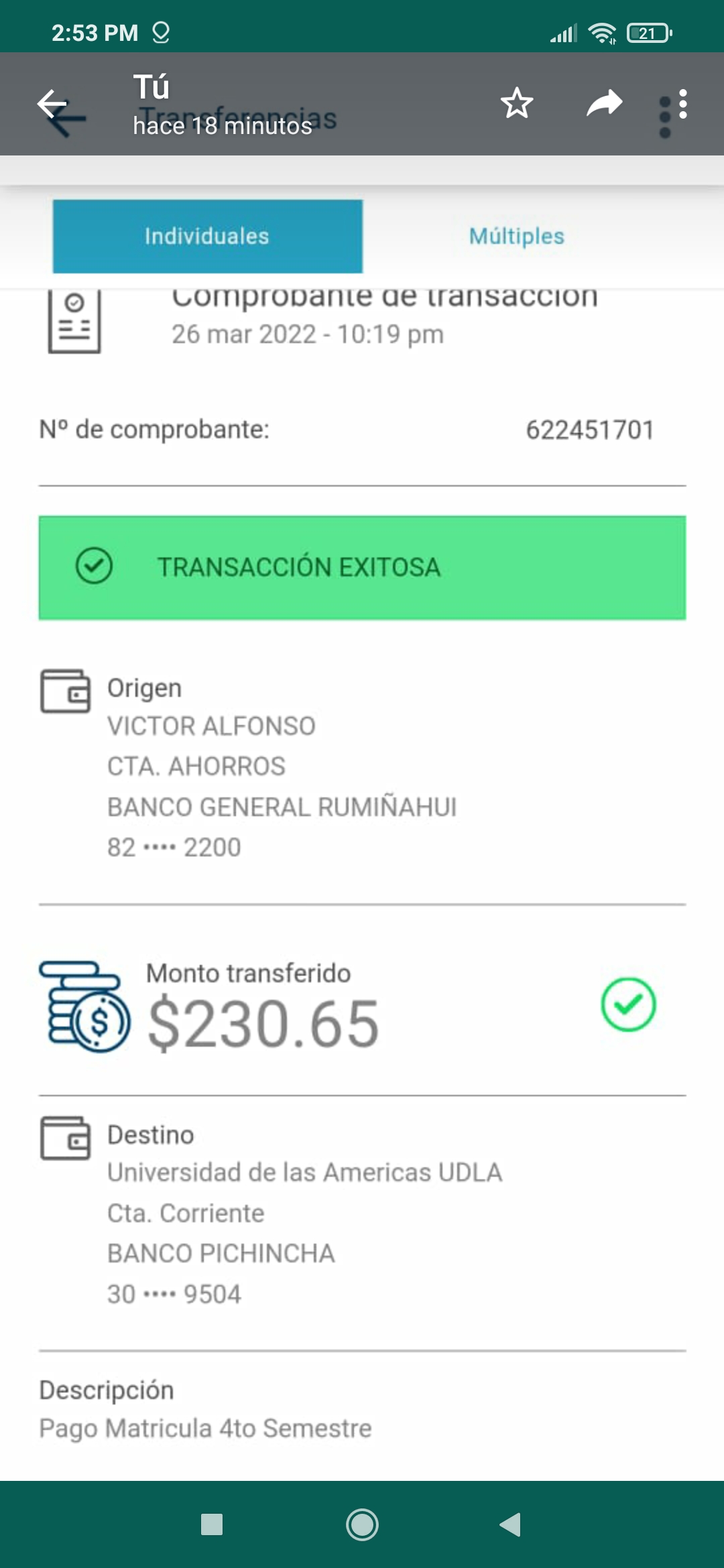Image resolution: width=724 pixels, height=1568 pixels.
Task: Open the recent apps view
Action: click(x=212, y=1524)
